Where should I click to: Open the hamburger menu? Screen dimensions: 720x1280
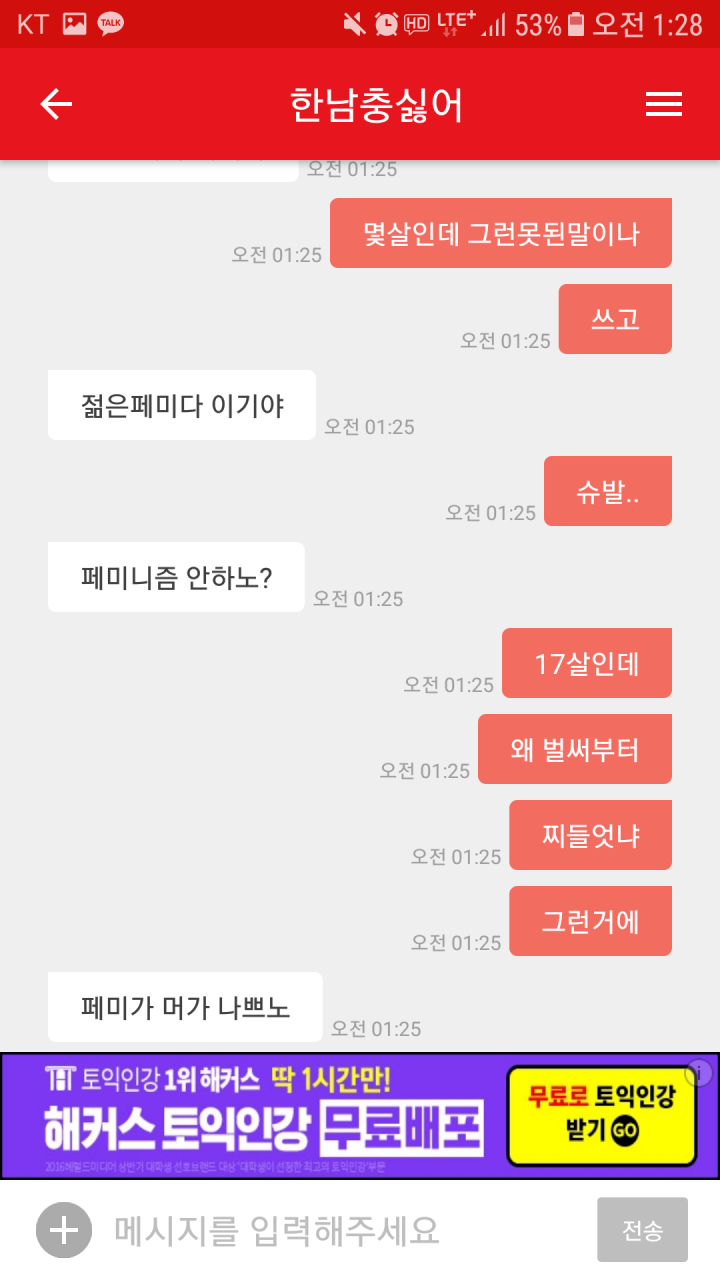[664, 104]
